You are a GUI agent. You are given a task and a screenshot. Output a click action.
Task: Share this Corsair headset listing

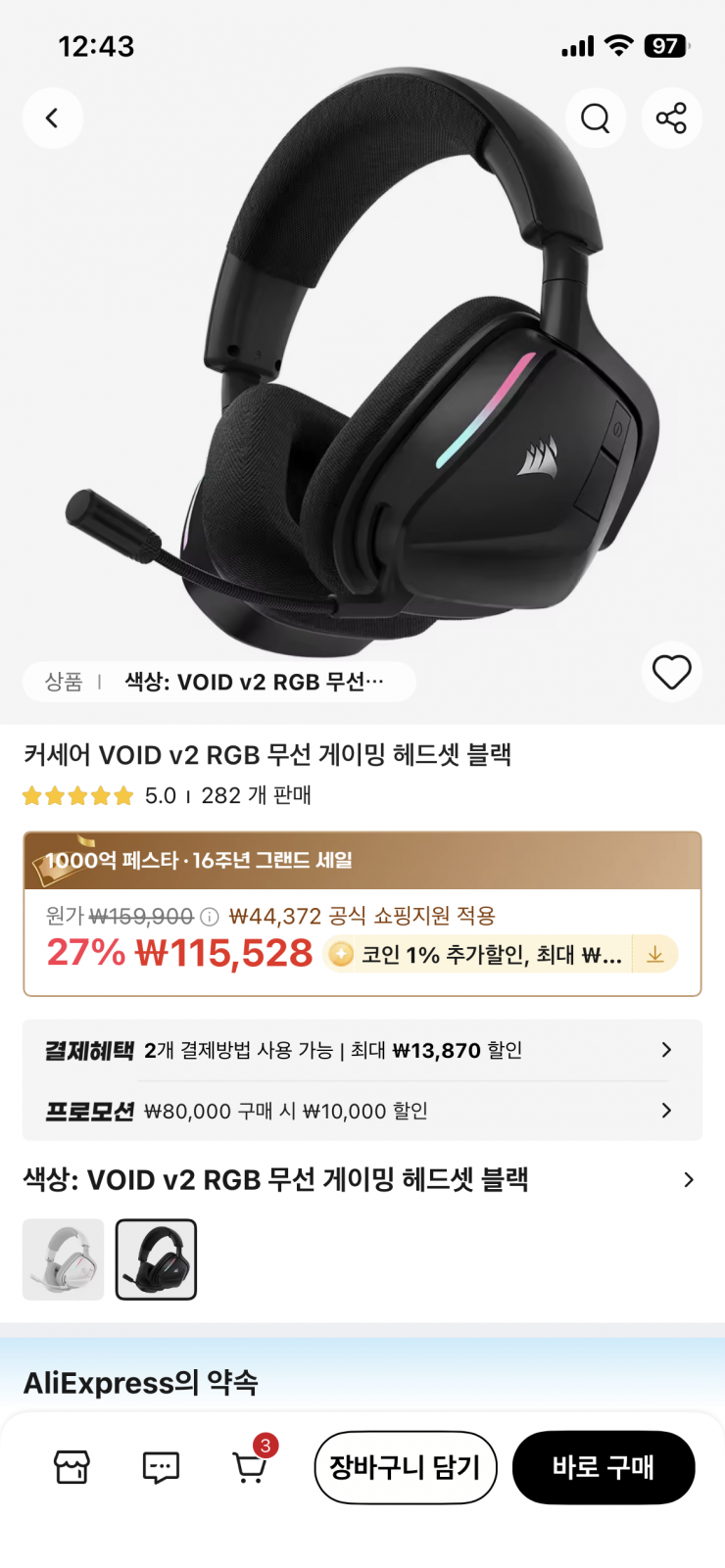point(671,119)
